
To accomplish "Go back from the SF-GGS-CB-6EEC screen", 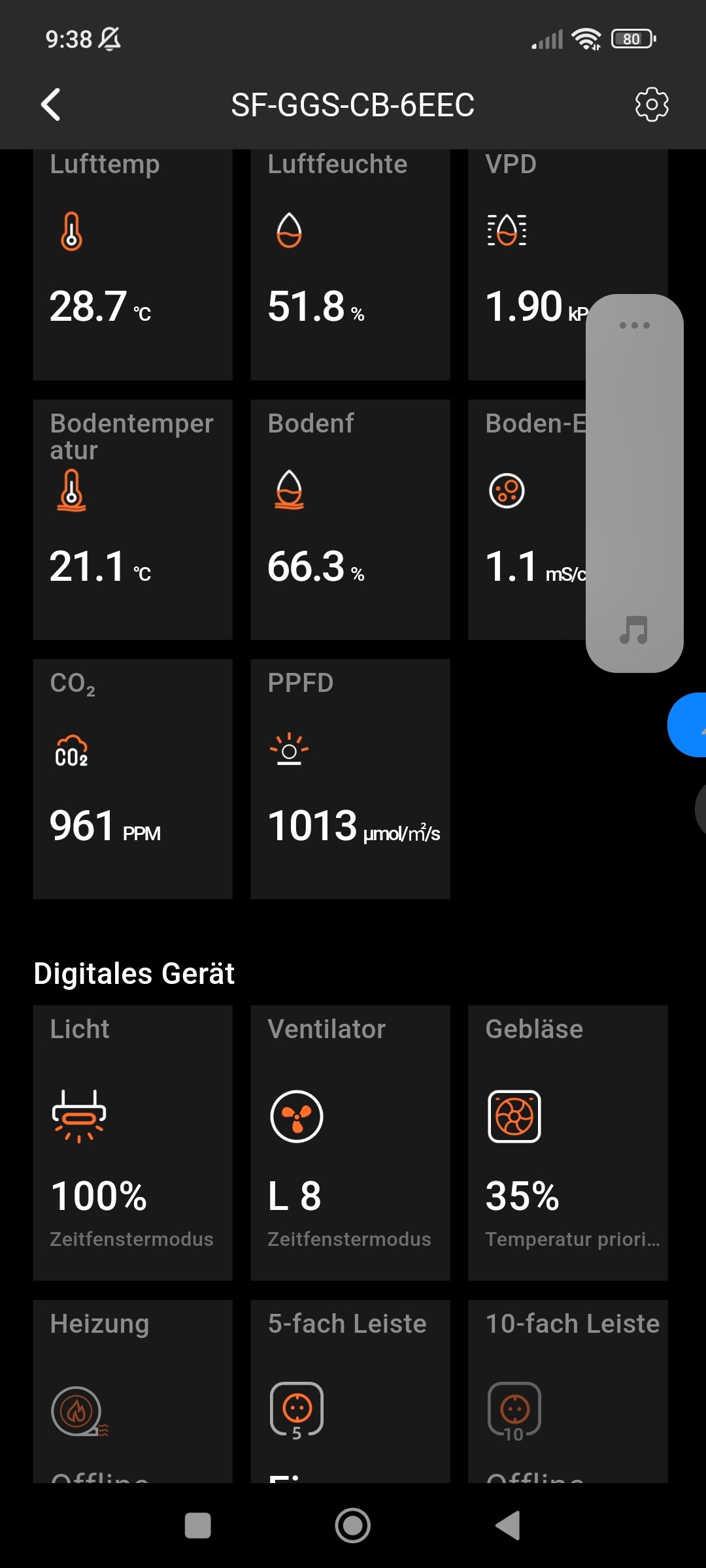I will pos(51,105).
